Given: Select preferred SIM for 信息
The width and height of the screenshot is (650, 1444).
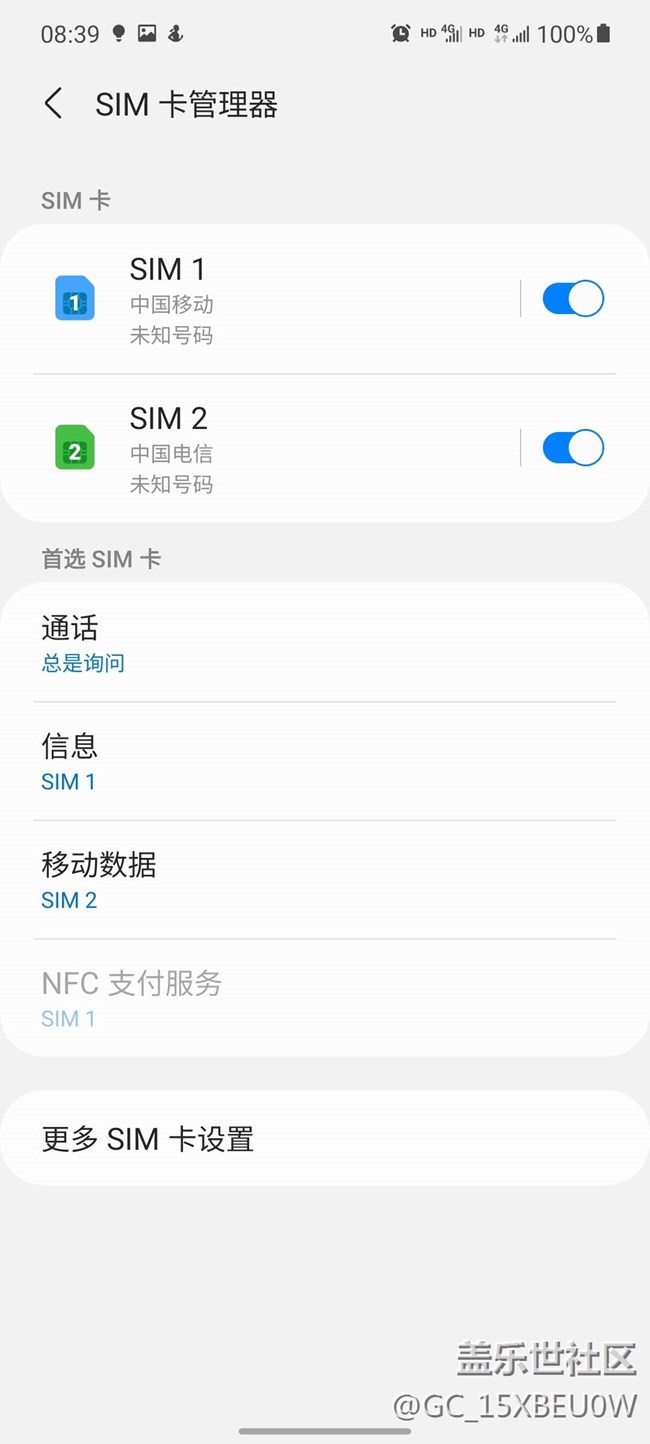Looking at the screenshot, I should tap(324, 761).
